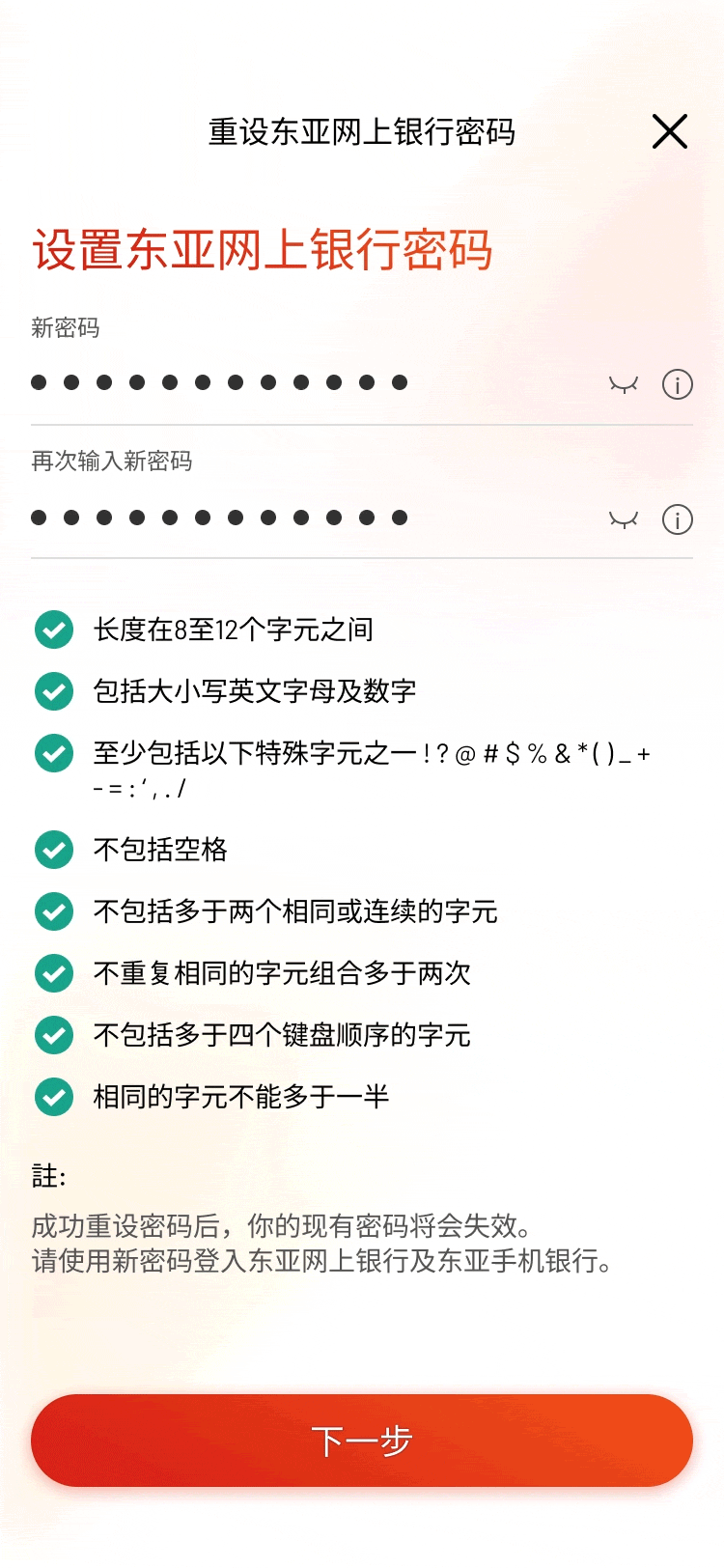
Task: Tap the 再次输入新密码 field
Action: click(309, 518)
